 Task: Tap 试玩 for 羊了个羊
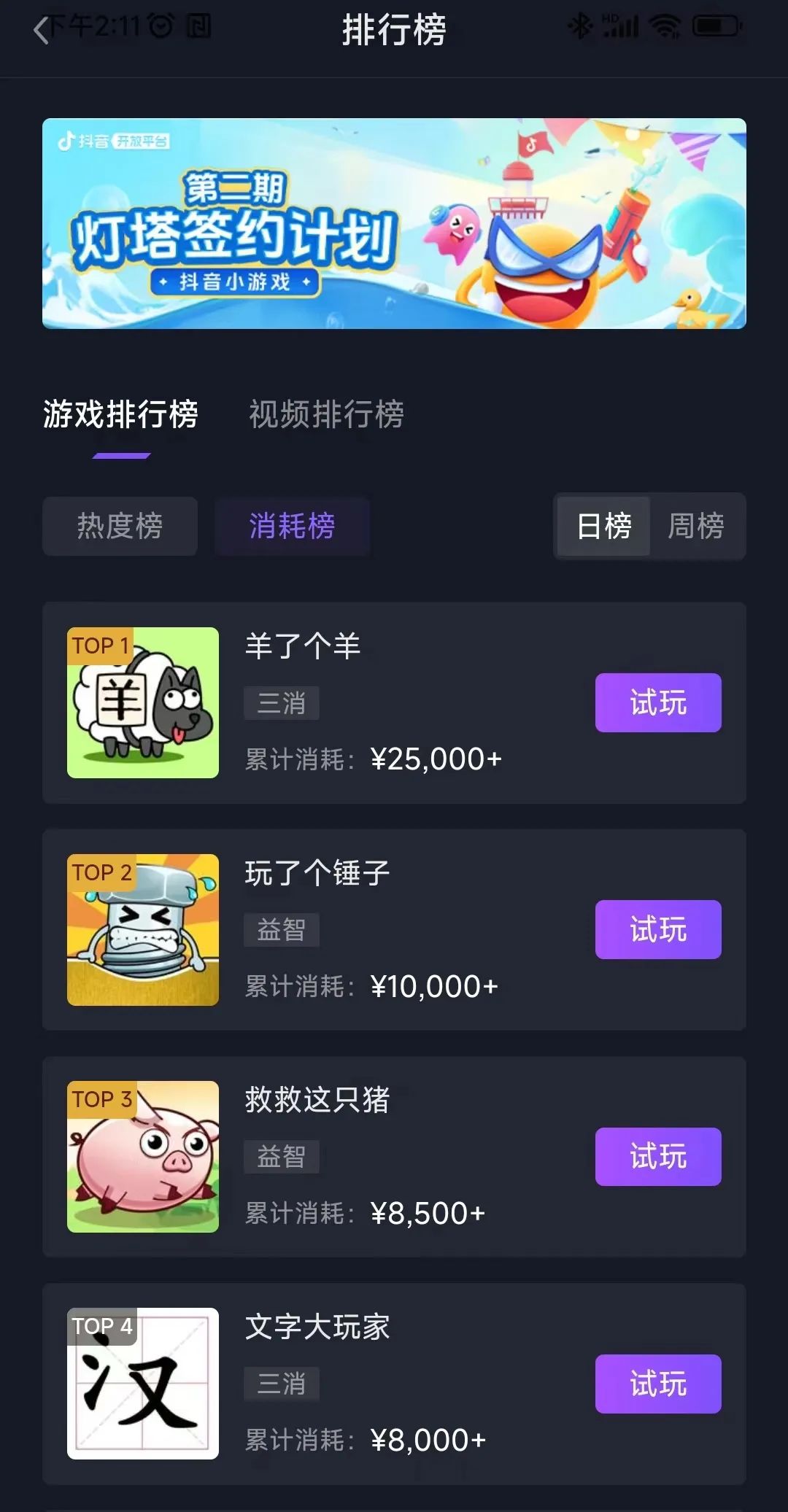point(658,702)
